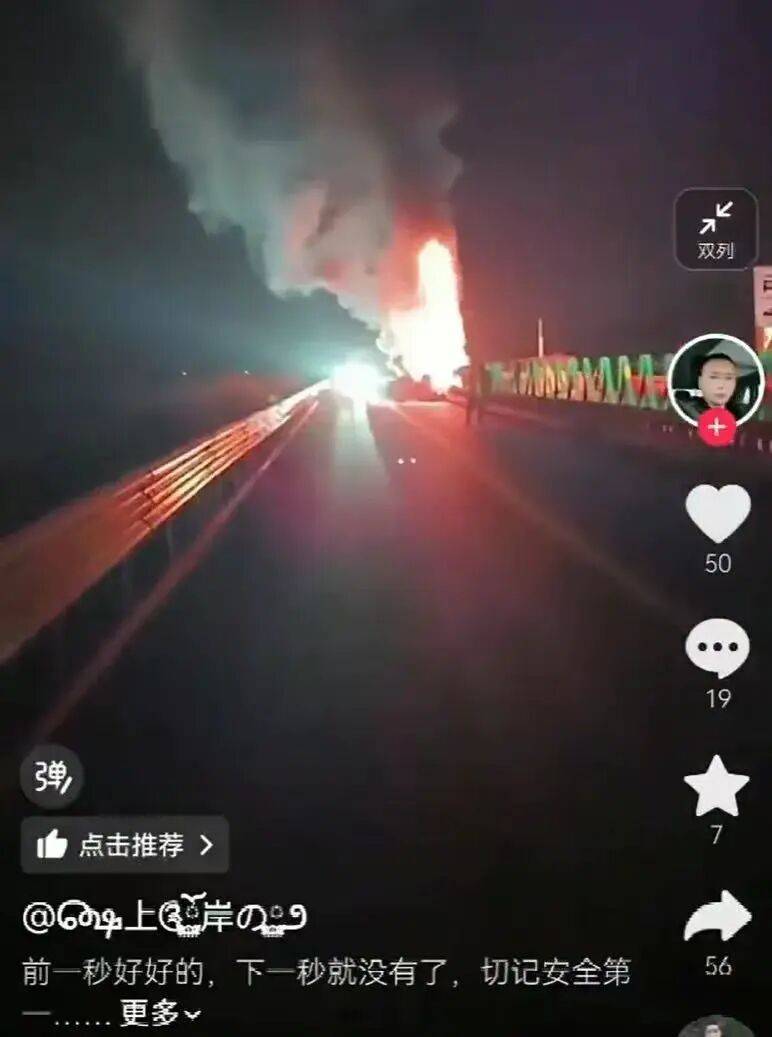This screenshot has height=1037, width=772.
Task: Open the @ username above the caption
Action: (165, 917)
